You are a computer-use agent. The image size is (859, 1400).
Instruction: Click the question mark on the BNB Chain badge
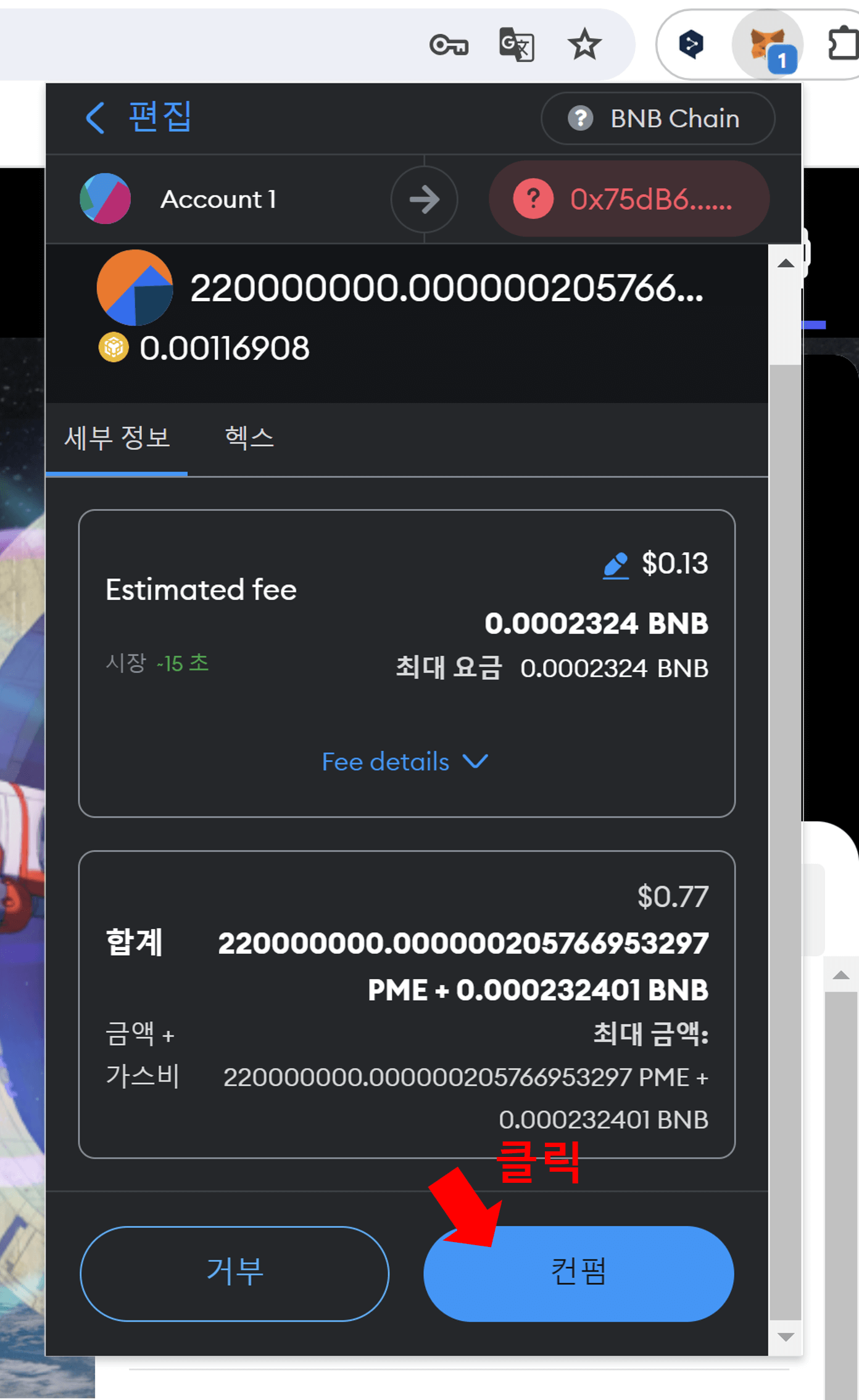581,118
